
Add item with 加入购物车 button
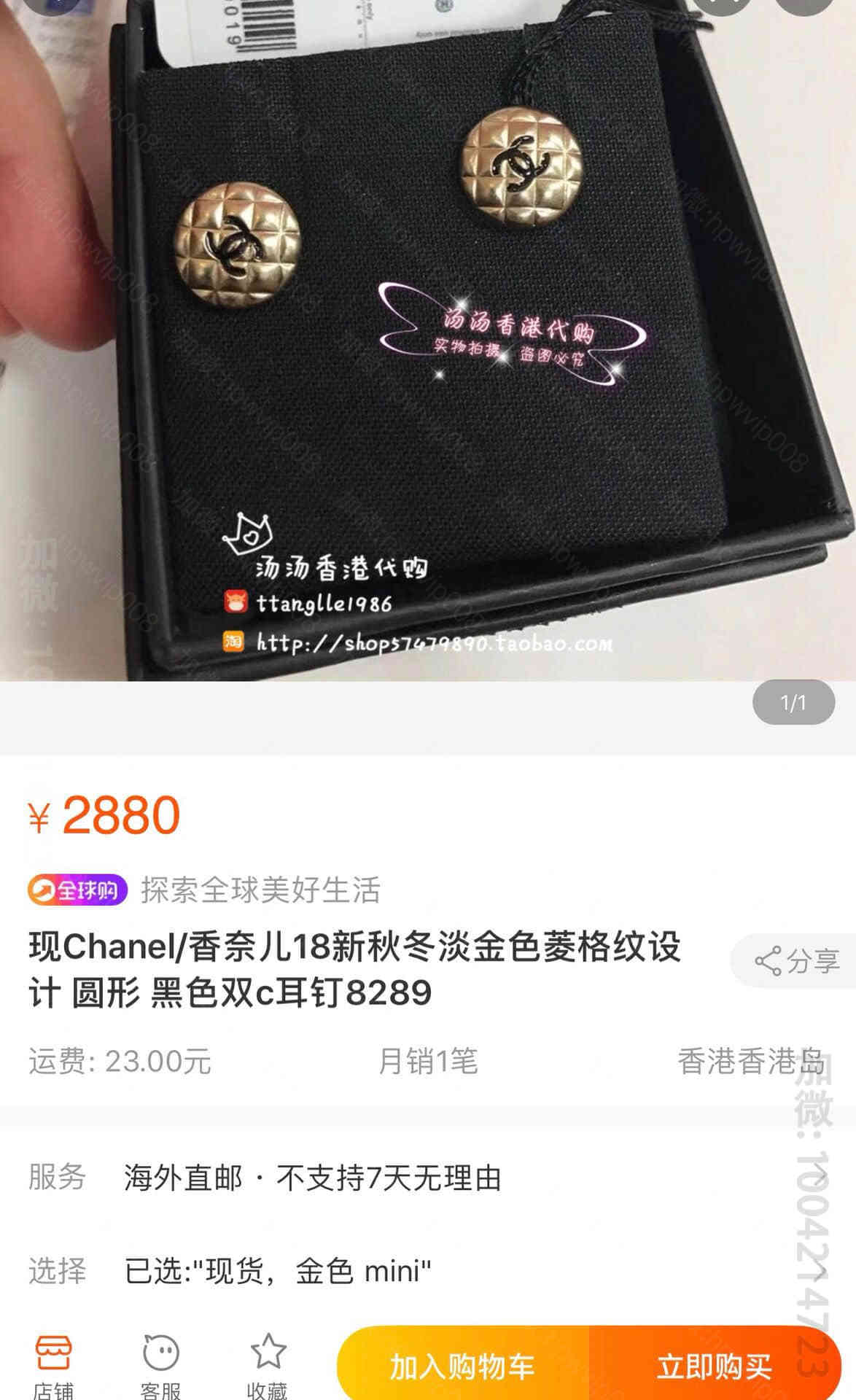463,1366
